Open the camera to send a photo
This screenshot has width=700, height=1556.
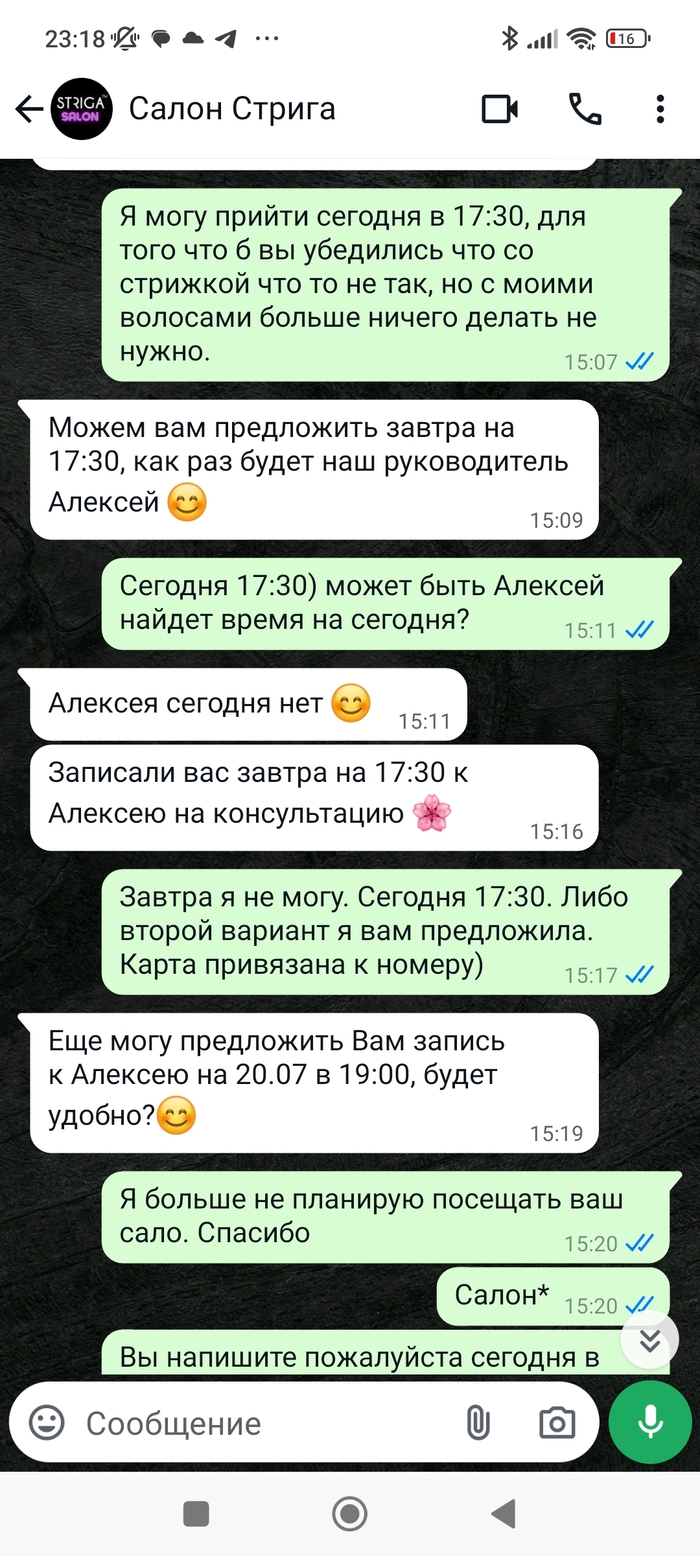557,1422
